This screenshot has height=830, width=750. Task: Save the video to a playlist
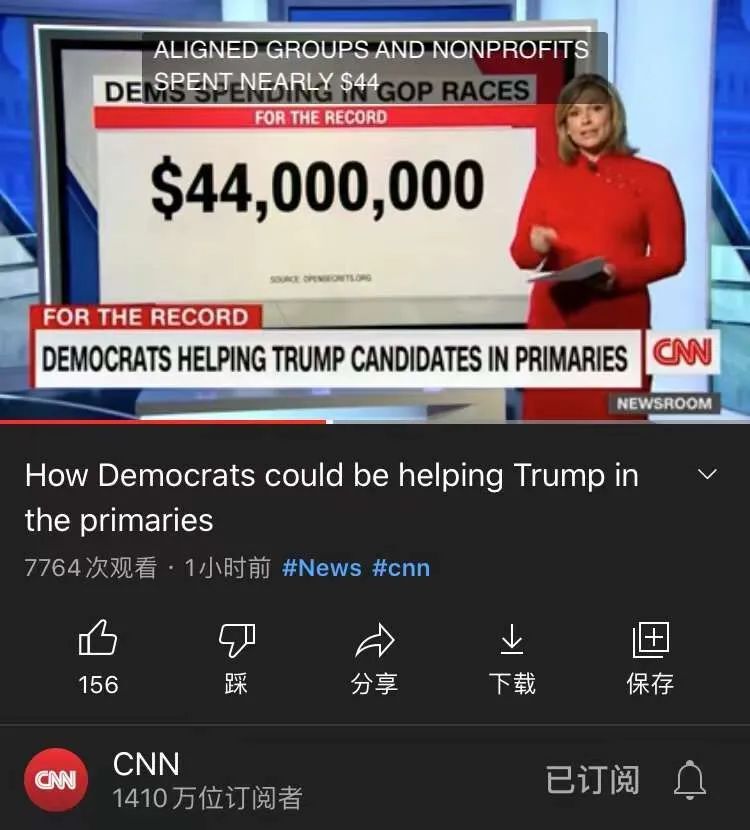650,640
